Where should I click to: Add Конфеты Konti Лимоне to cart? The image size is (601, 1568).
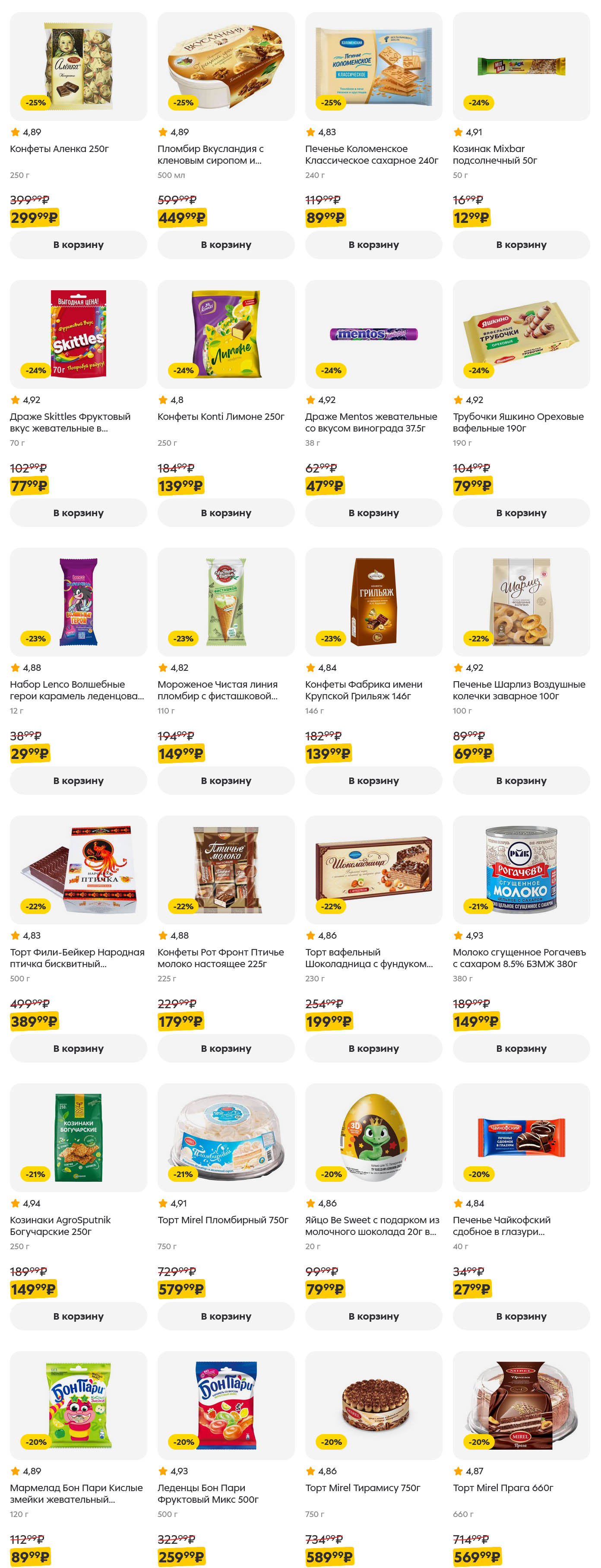point(226,513)
